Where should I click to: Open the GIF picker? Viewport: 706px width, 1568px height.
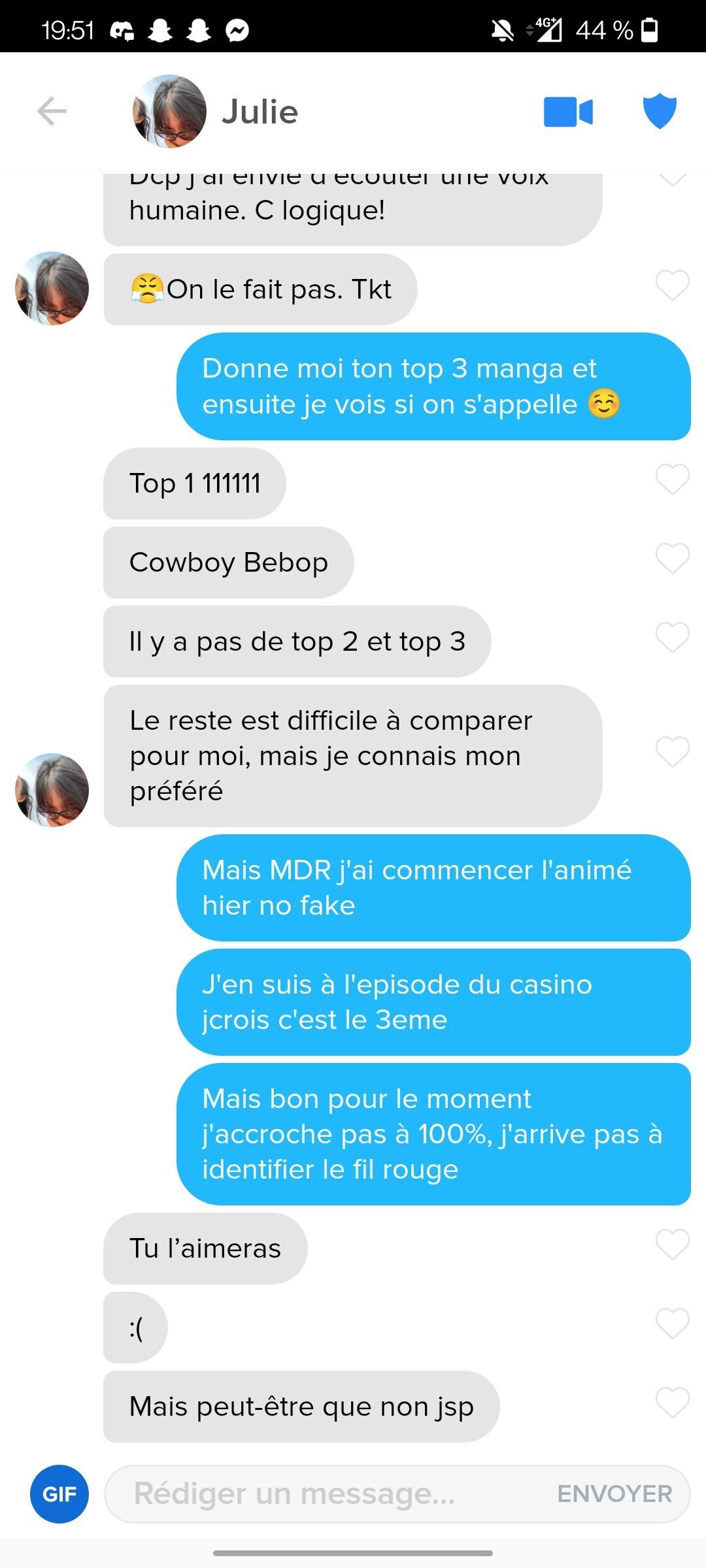click(59, 1494)
